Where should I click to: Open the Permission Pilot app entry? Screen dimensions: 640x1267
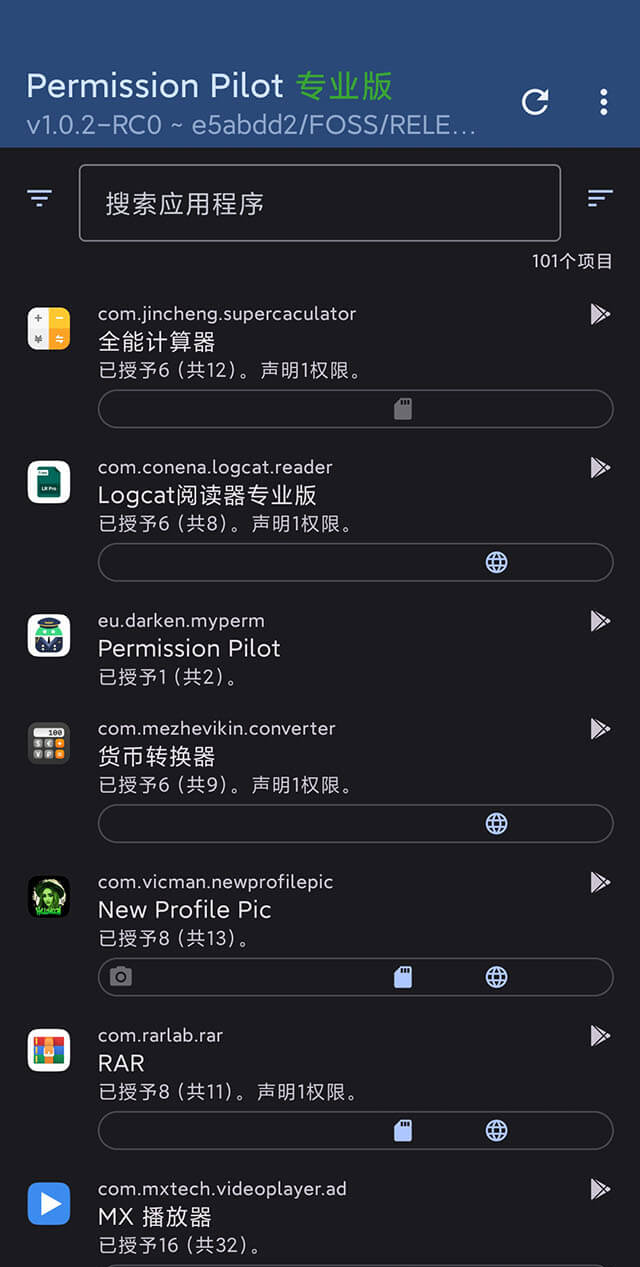tap(300, 648)
